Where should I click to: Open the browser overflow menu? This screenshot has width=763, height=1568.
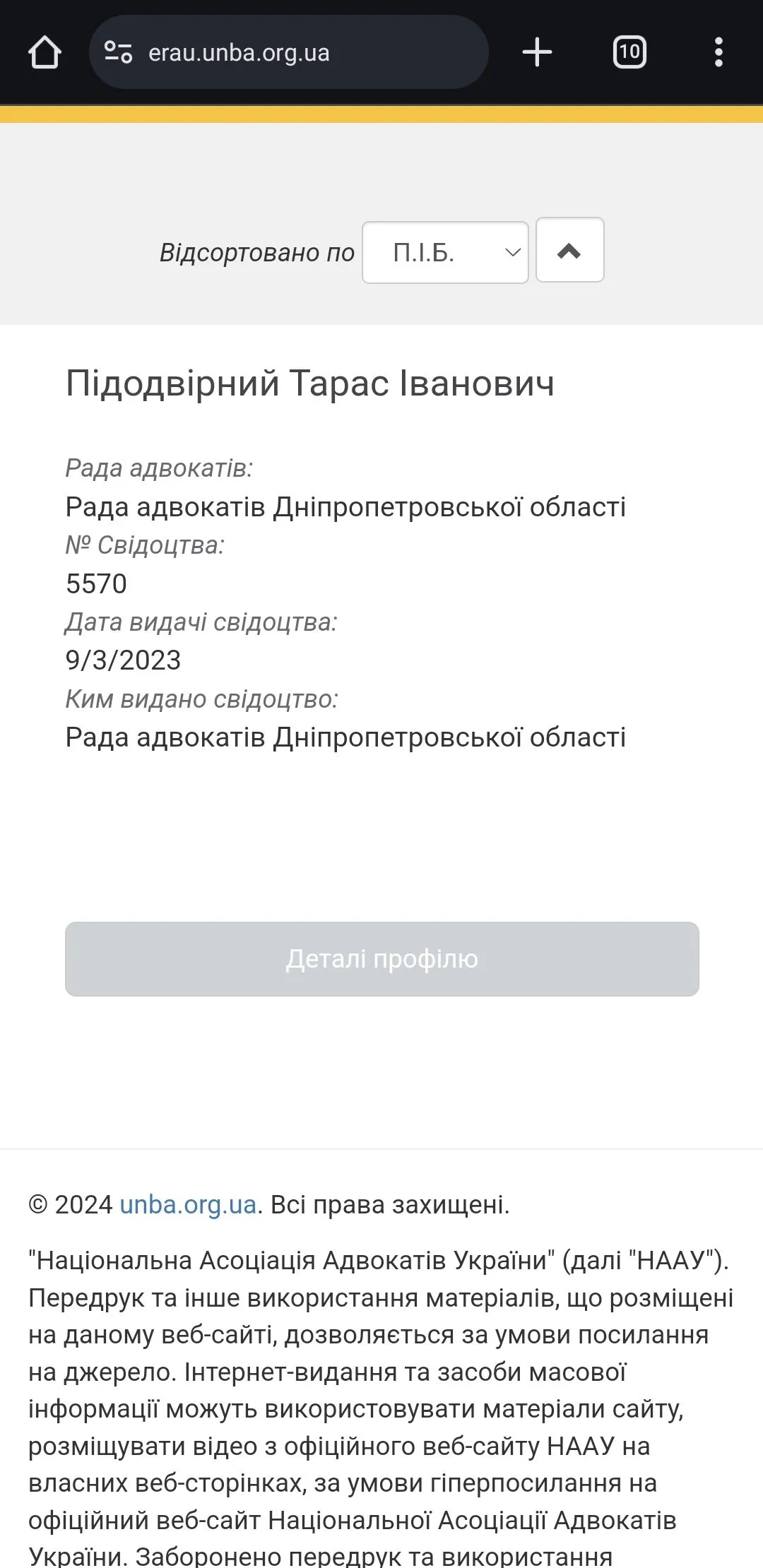pyautogui.click(x=718, y=52)
